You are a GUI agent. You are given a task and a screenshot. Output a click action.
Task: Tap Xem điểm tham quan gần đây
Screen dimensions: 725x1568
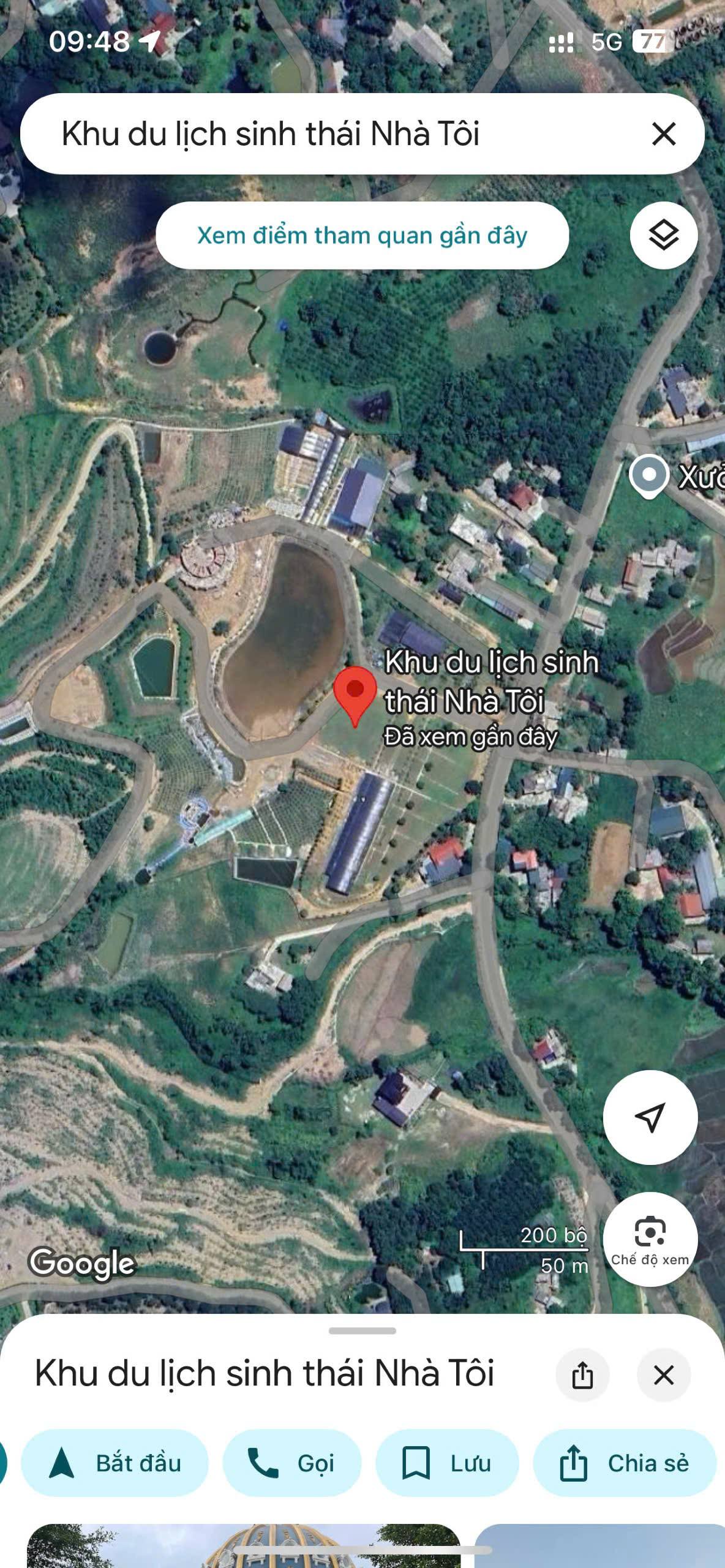362,235
